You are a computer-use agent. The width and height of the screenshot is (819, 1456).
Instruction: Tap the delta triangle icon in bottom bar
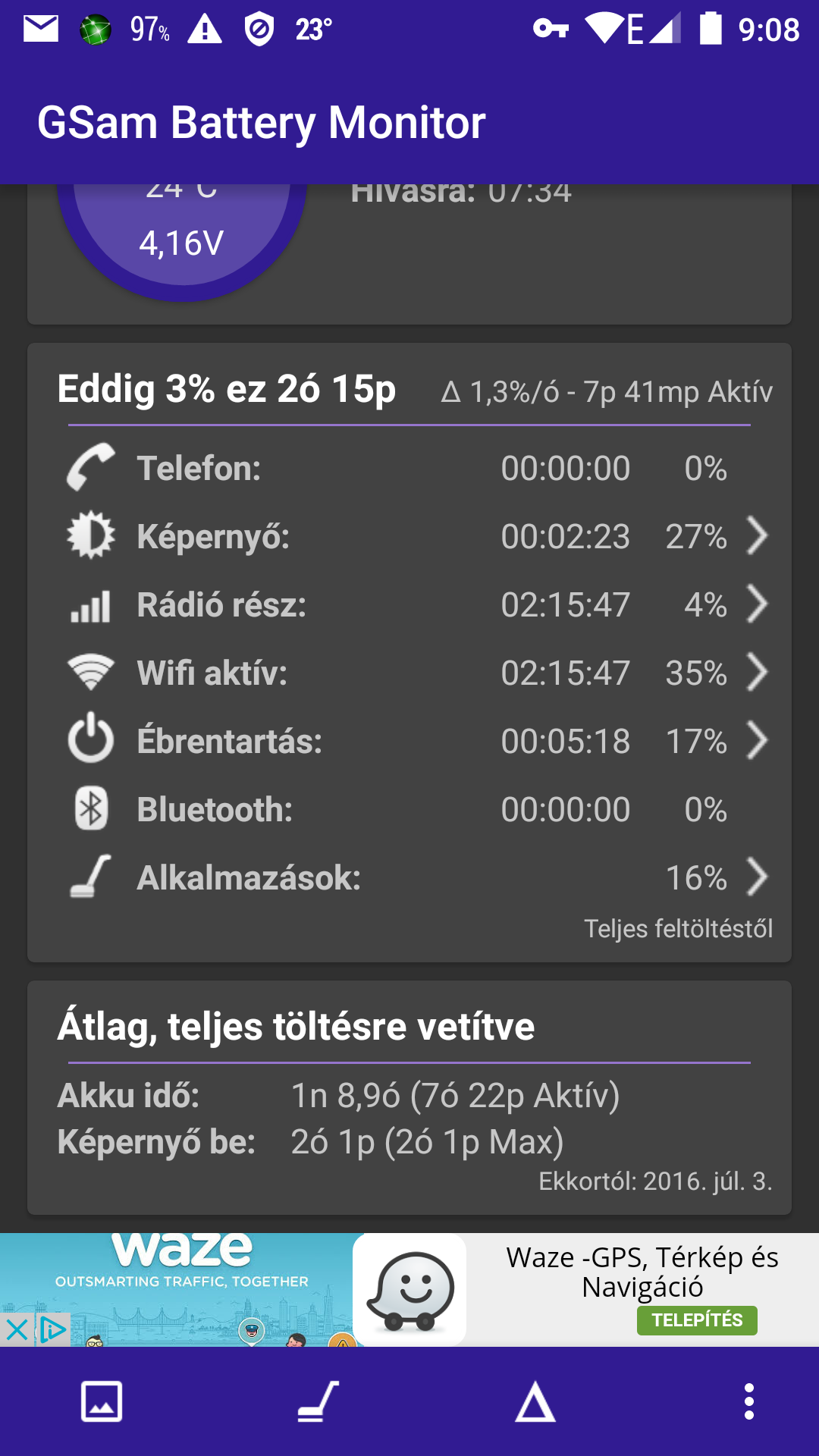click(535, 1401)
